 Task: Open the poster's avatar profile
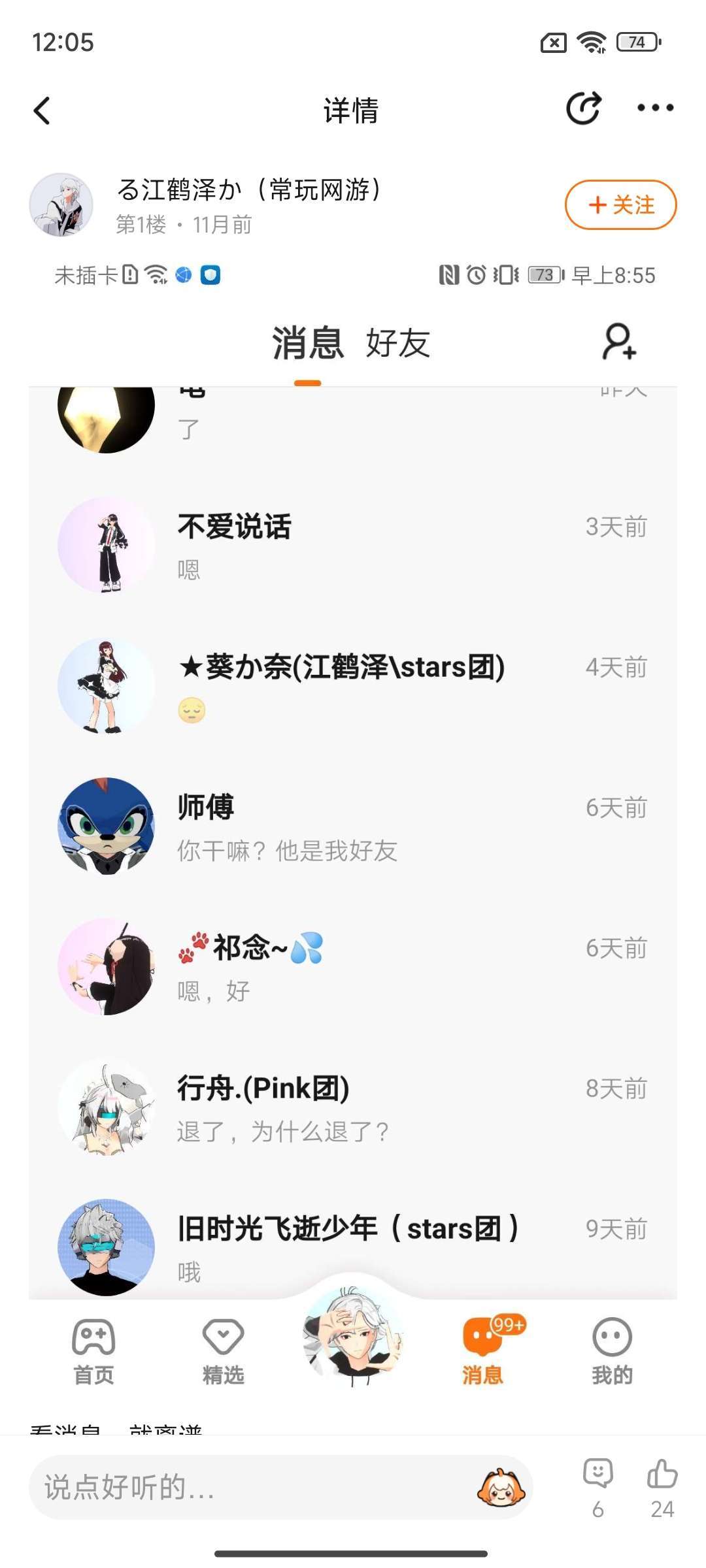coord(61,205)
